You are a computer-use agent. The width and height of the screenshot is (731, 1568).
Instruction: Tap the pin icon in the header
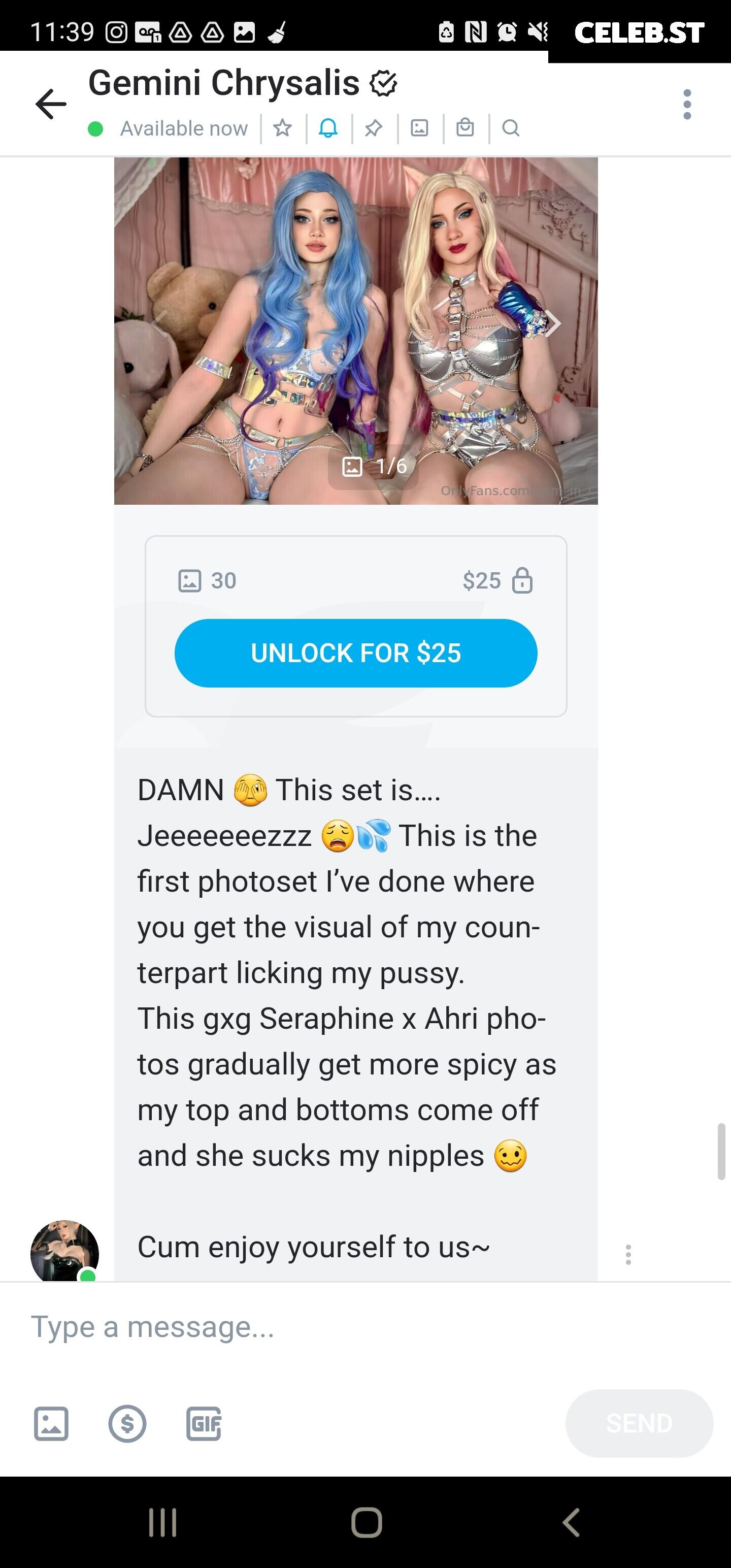click(x=374, y=128)
